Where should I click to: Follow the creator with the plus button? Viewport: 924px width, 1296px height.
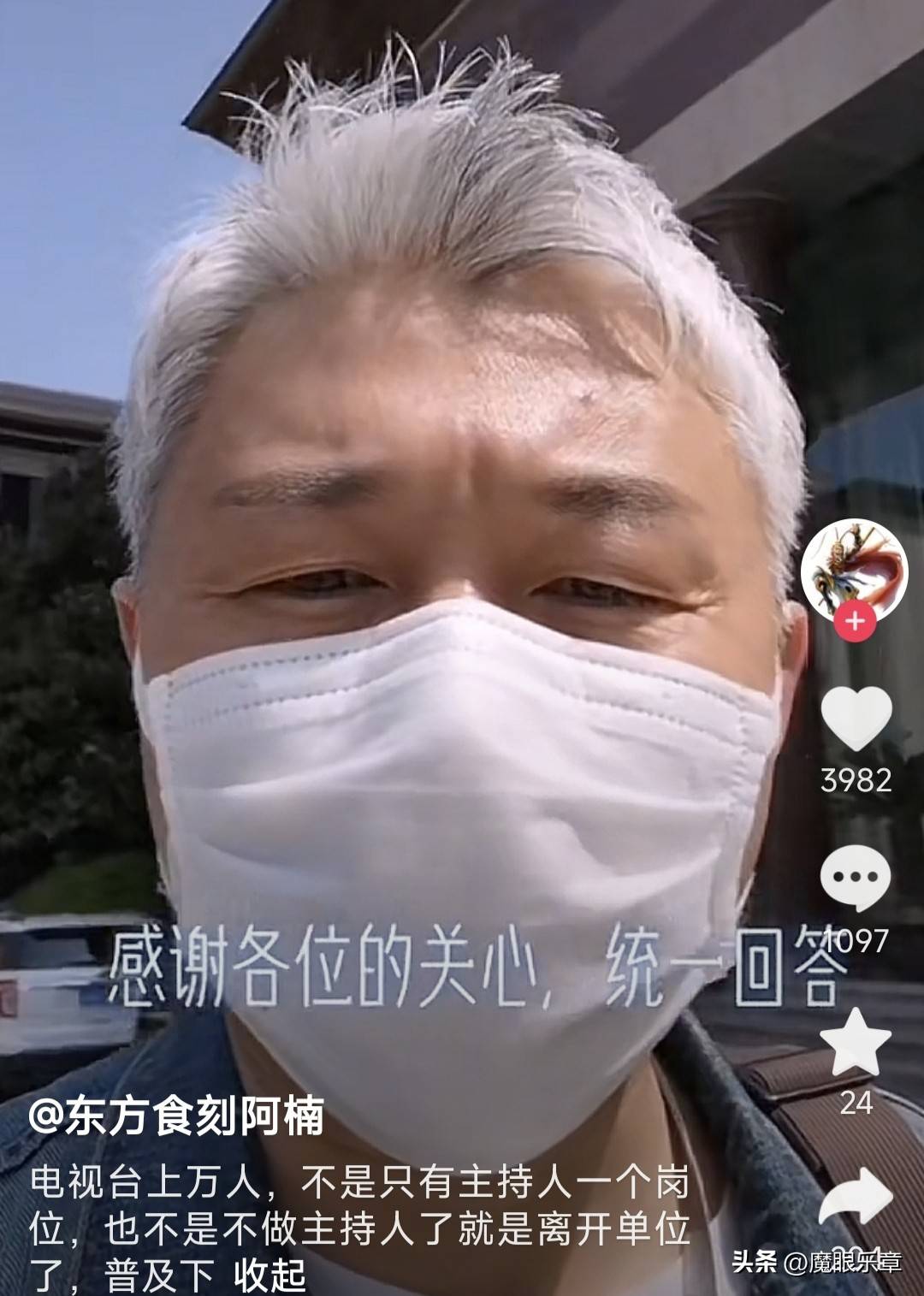coord(856,622)
